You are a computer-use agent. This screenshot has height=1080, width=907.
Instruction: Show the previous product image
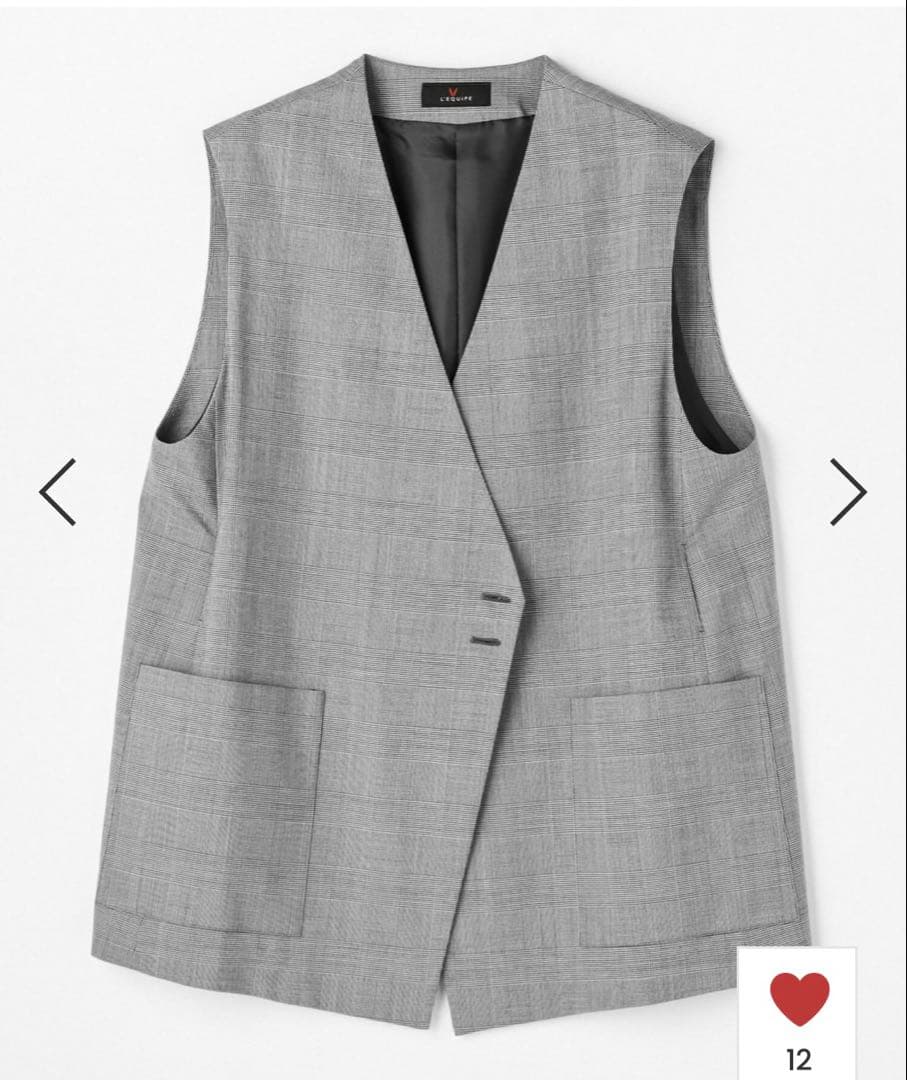coord(58,491)
